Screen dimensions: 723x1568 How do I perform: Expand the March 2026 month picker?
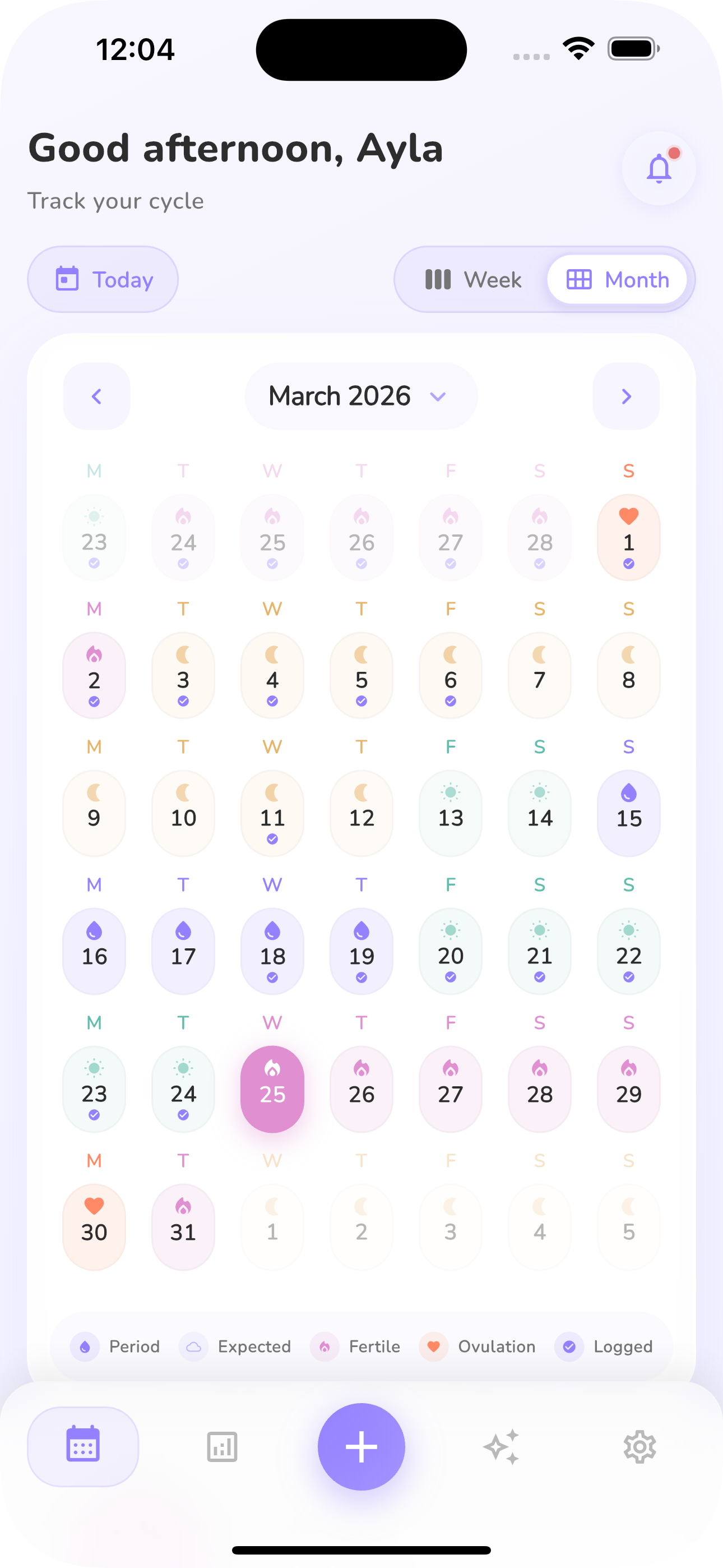[361, 396]
